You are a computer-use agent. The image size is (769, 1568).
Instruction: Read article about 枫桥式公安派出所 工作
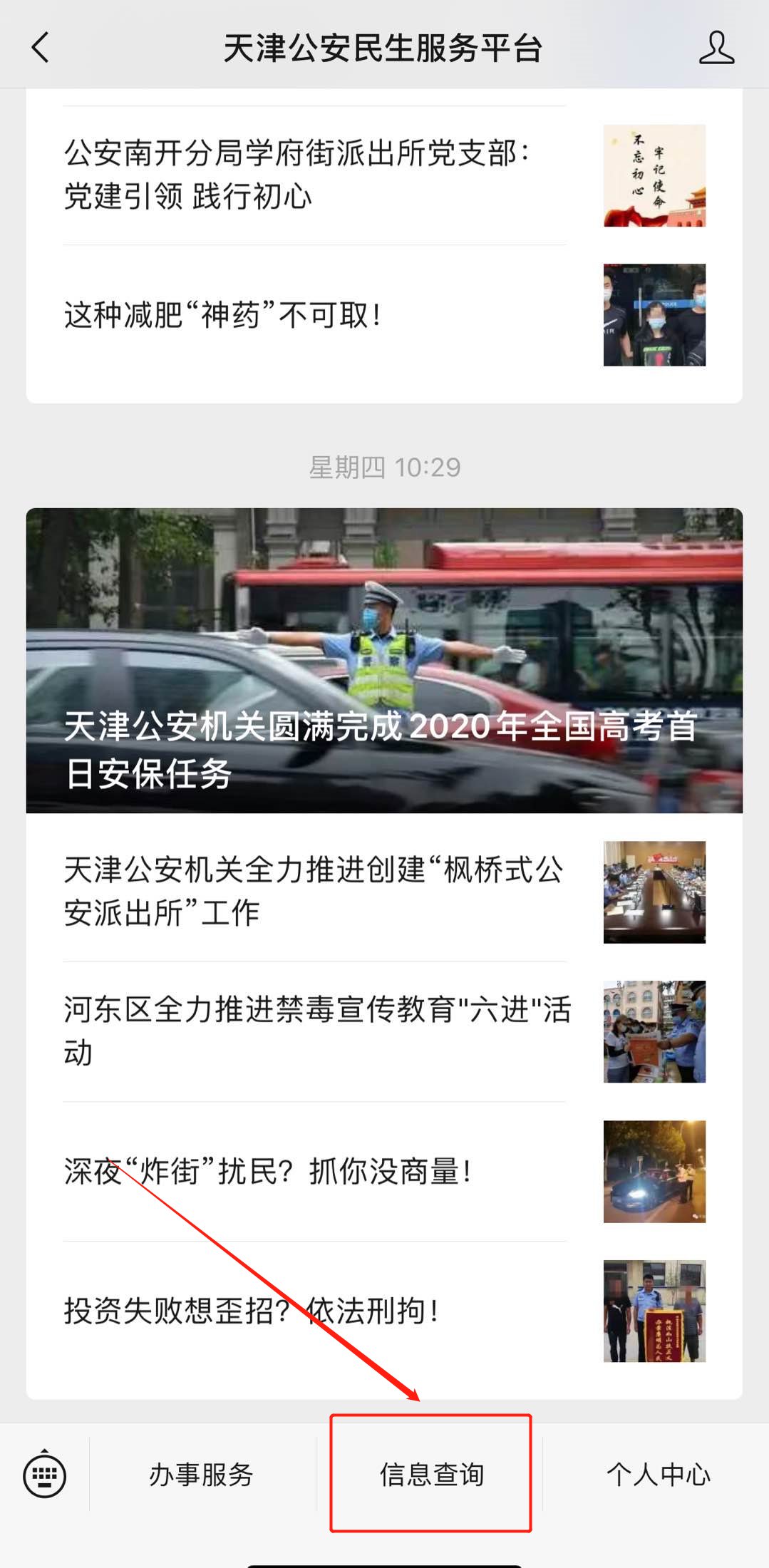coord(314,891)
